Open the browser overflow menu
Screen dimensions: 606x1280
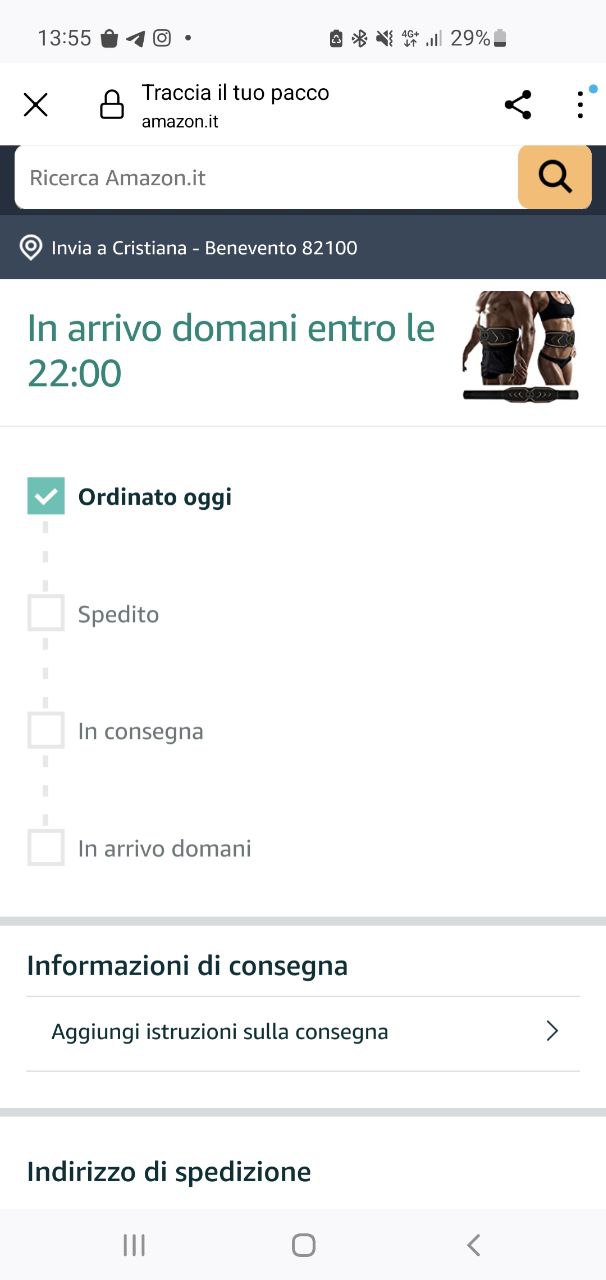(580, 105)
